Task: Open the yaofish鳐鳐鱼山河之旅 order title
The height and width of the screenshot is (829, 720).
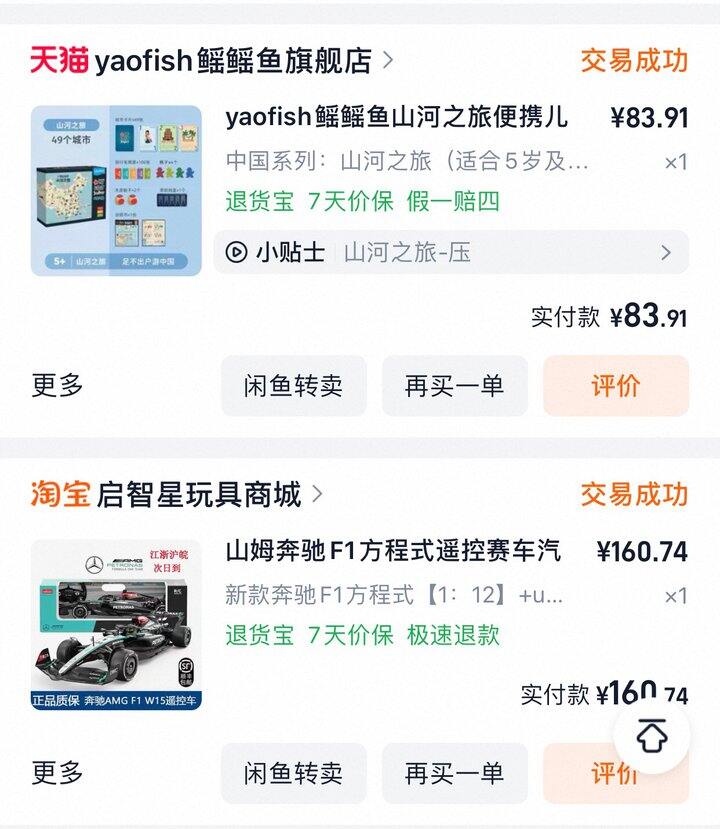Action: (397, 117)
